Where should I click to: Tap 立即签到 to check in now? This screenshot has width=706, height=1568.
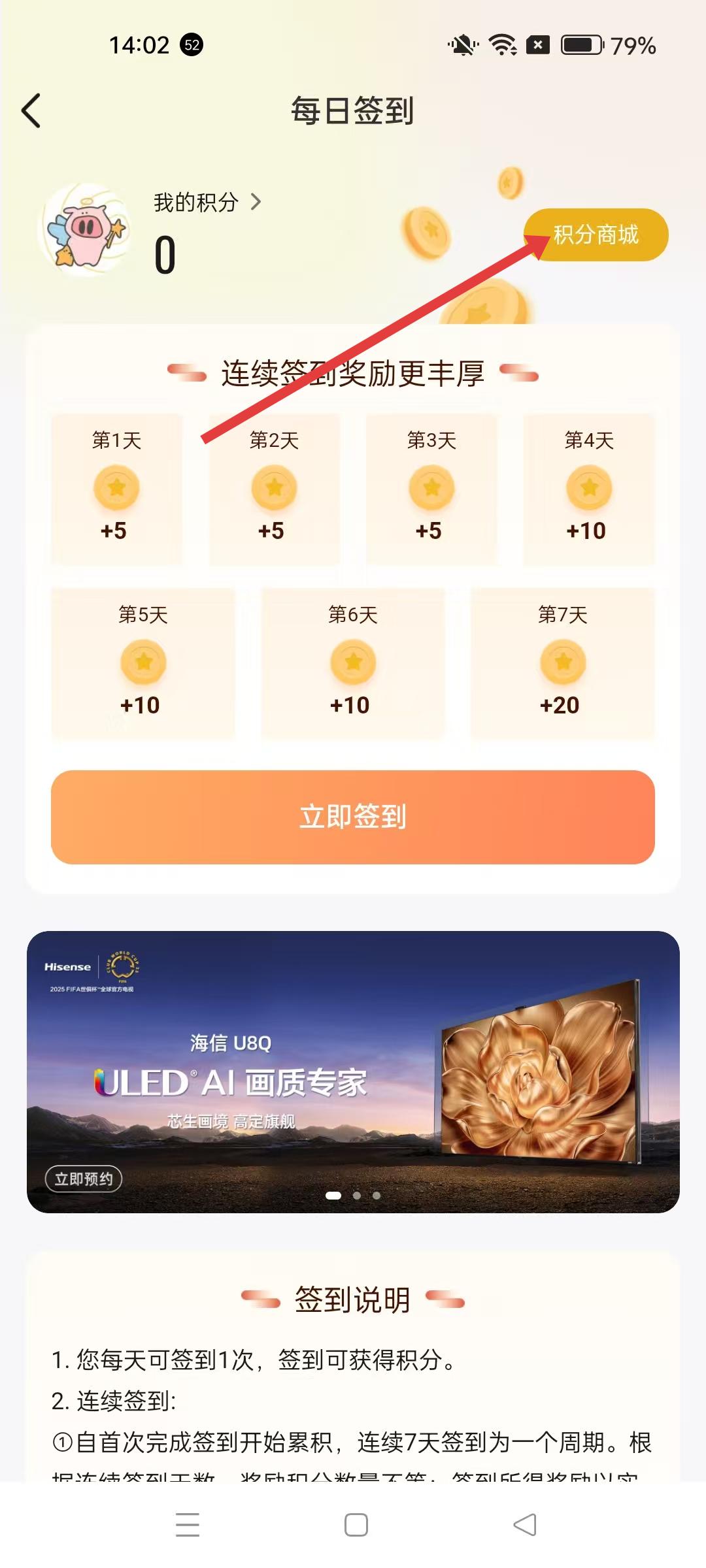pos(353,817)
